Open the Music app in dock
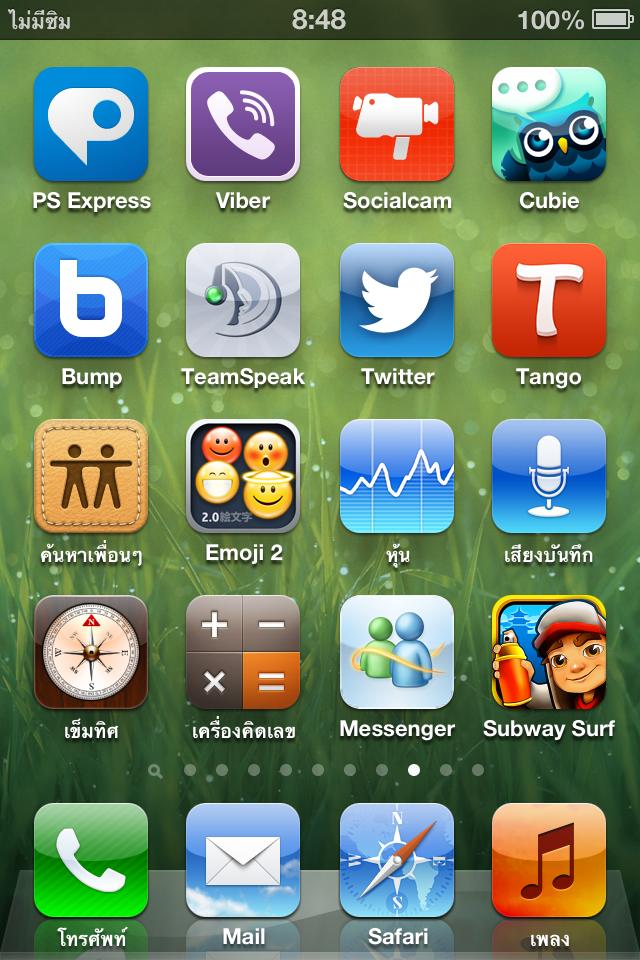The width and height of the screenshot is (640, 960). pos(549,860)
